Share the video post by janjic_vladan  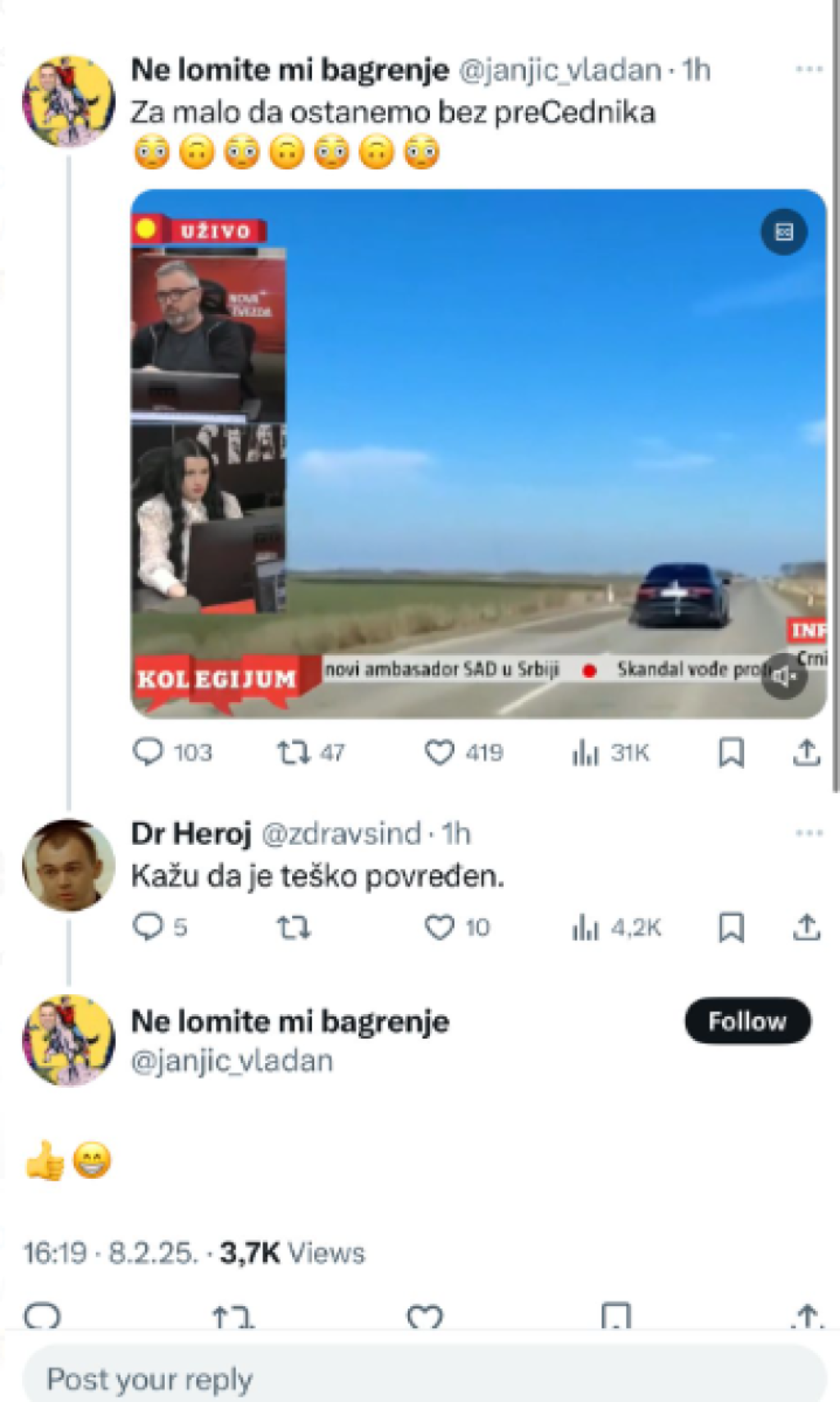tap(806, 752)
